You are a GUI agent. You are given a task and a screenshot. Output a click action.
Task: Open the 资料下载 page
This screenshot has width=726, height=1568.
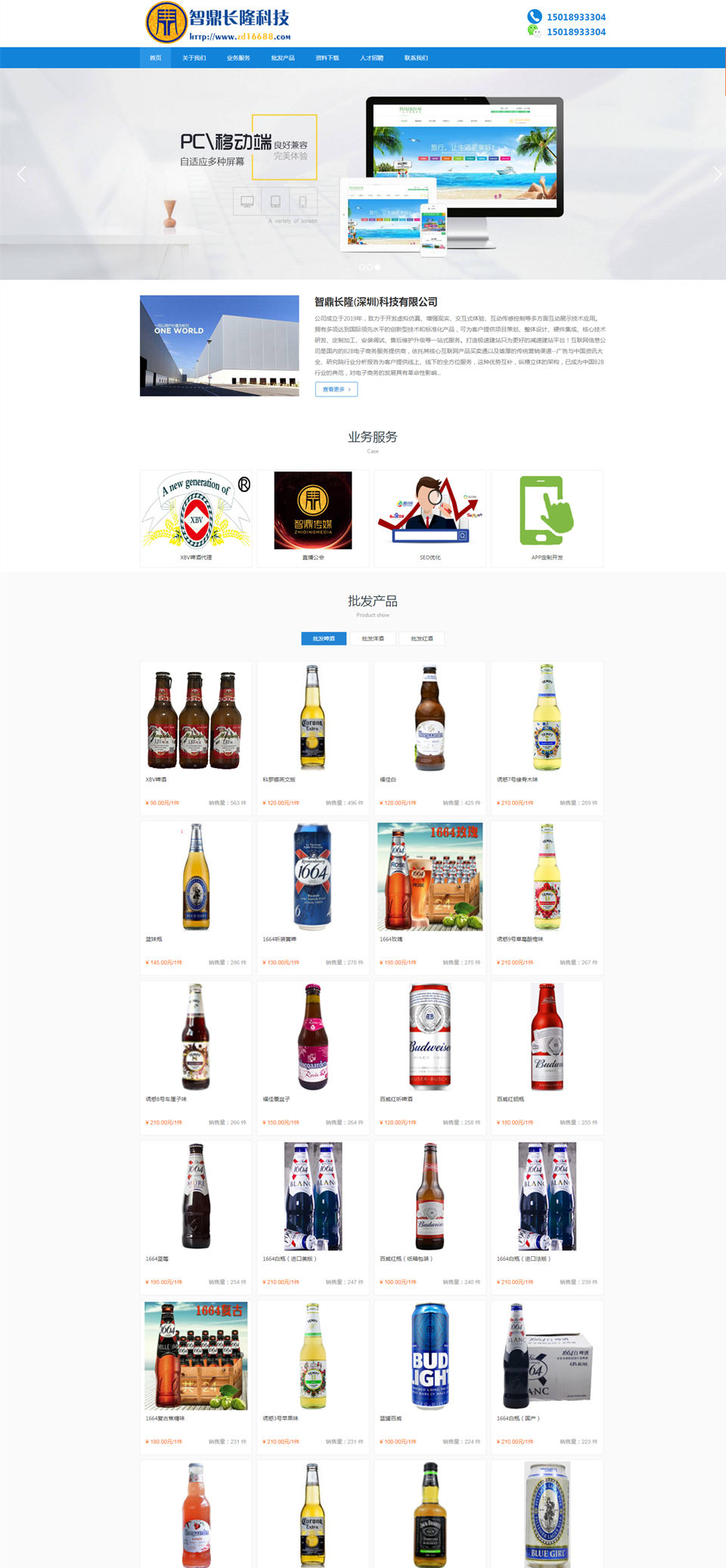327,58
